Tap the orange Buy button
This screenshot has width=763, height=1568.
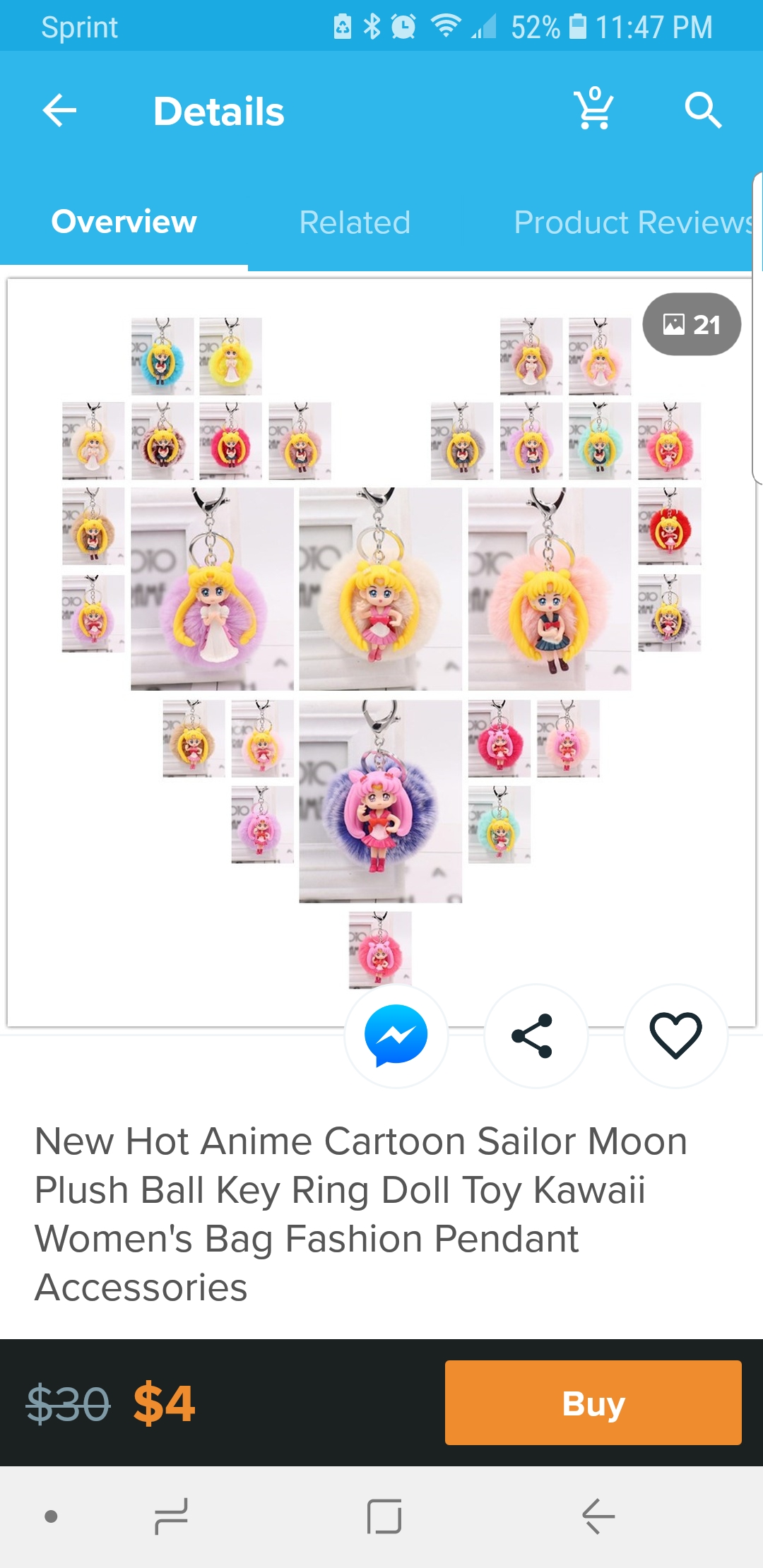(593, 1403)
